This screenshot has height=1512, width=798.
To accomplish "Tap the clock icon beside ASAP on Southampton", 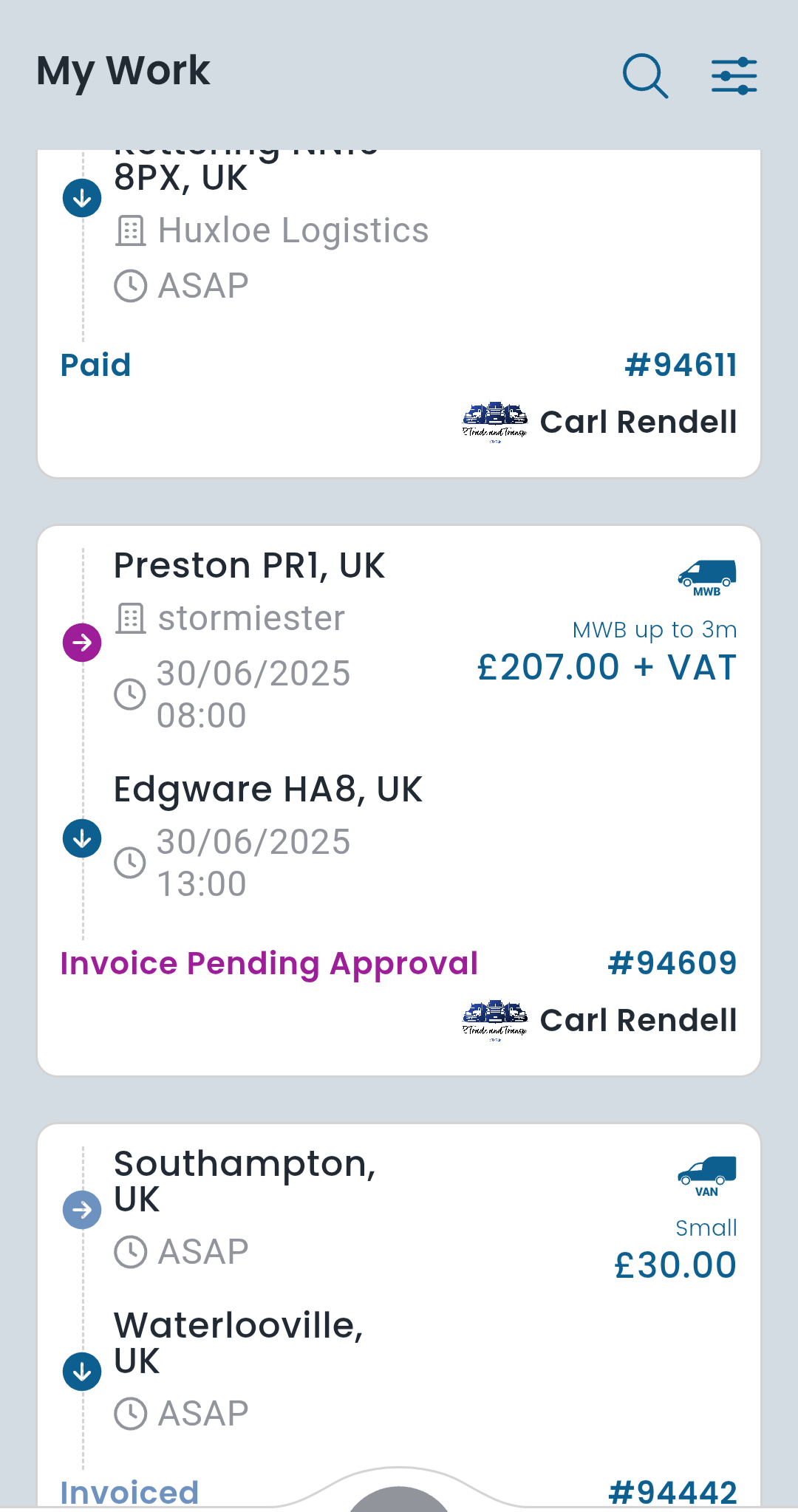I will coord(131,1251).
